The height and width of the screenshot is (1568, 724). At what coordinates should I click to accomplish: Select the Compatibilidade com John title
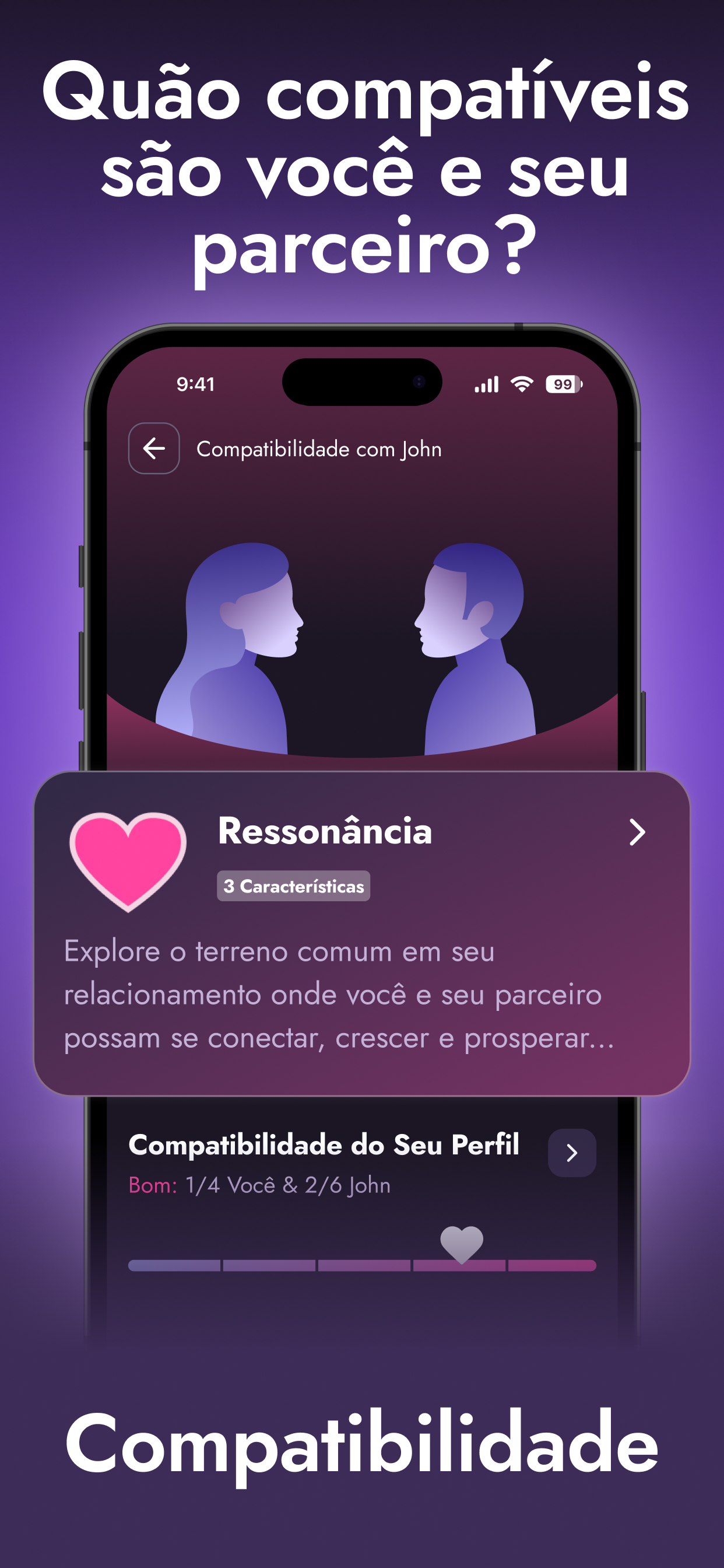tap(319, 449)
